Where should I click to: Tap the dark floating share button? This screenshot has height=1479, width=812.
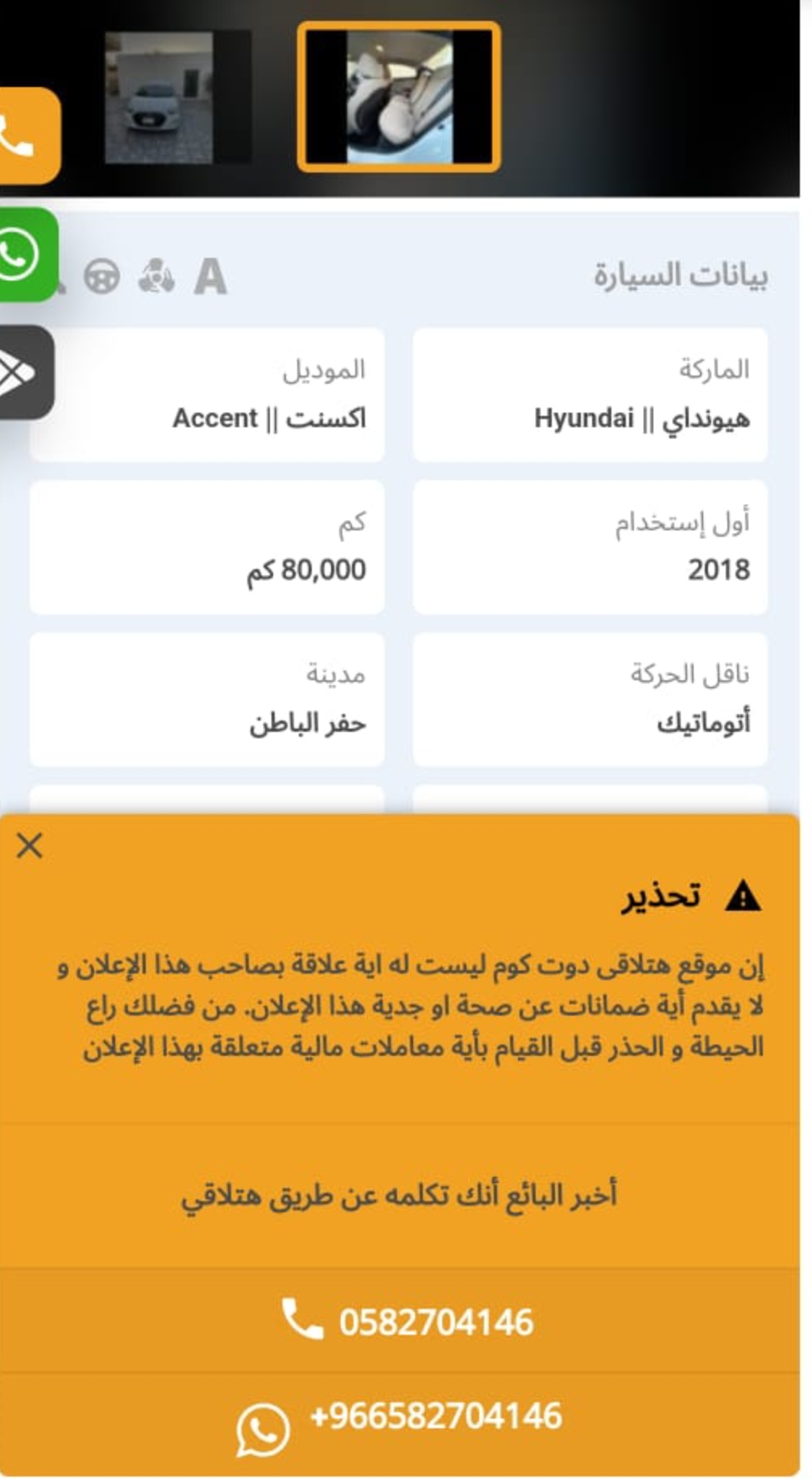[x=25, y=372]
